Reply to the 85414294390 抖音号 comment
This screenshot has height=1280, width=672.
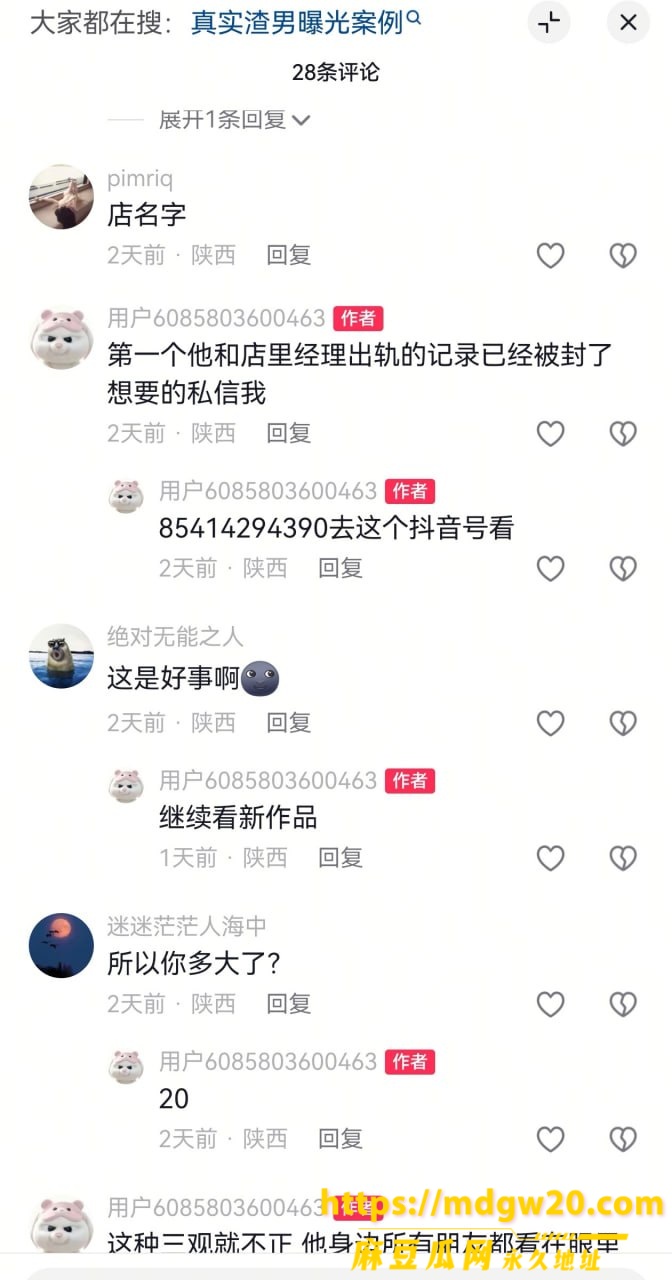pos(340,568)
